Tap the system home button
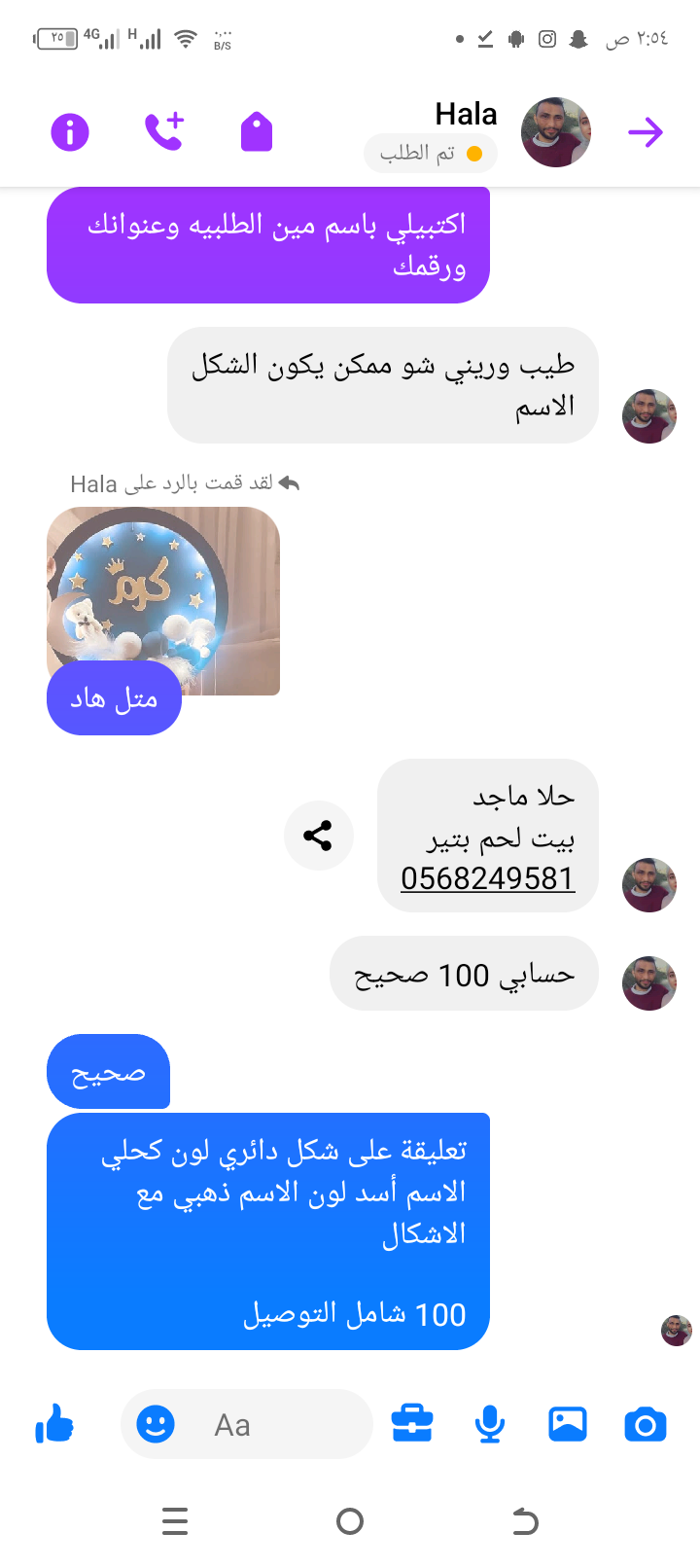 pyautogui.click(x=350, y=1521)
